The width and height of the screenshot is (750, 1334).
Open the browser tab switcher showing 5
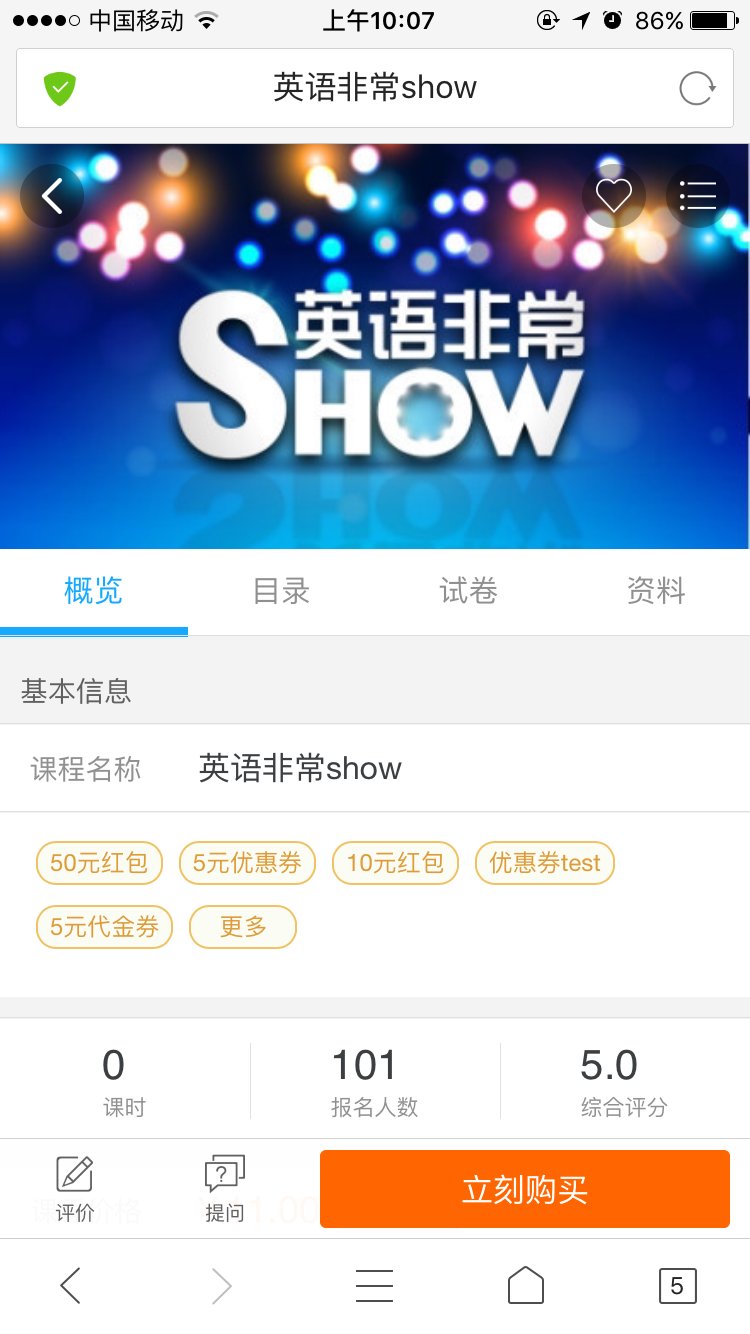click(x=677, y=1286)
